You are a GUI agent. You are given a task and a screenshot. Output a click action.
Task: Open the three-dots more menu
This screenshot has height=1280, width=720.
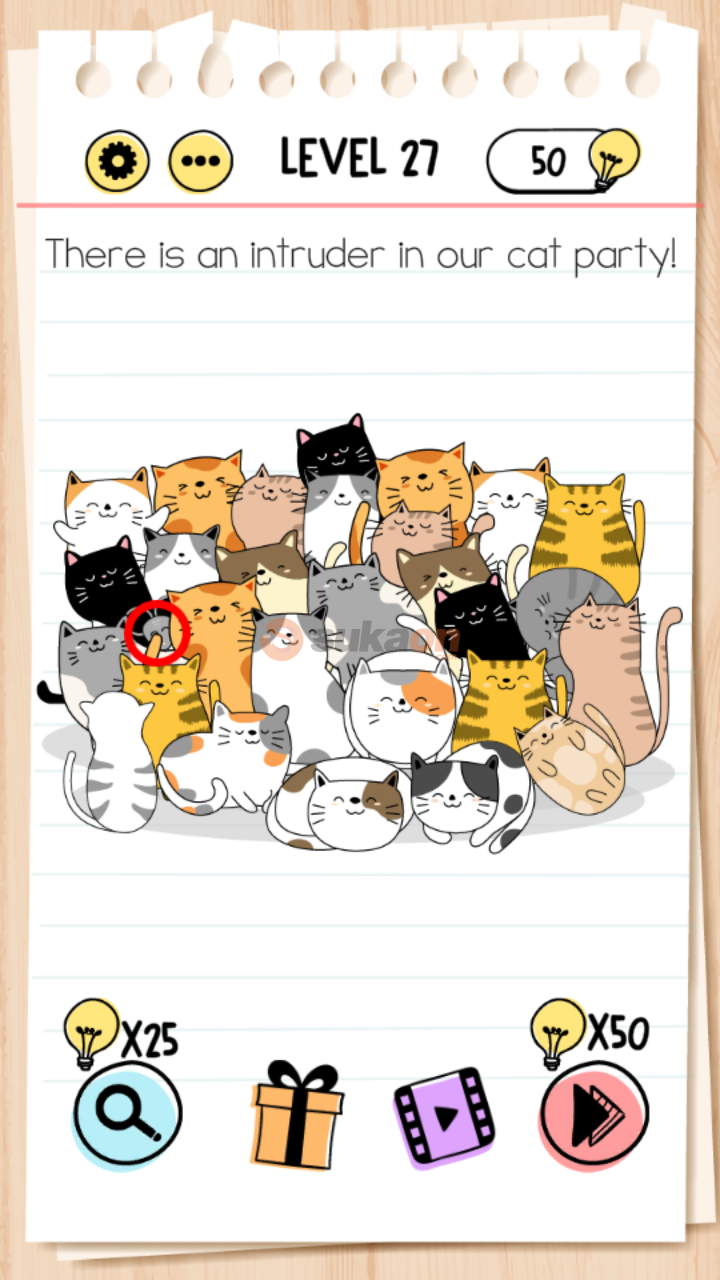[x=200, y=161]
